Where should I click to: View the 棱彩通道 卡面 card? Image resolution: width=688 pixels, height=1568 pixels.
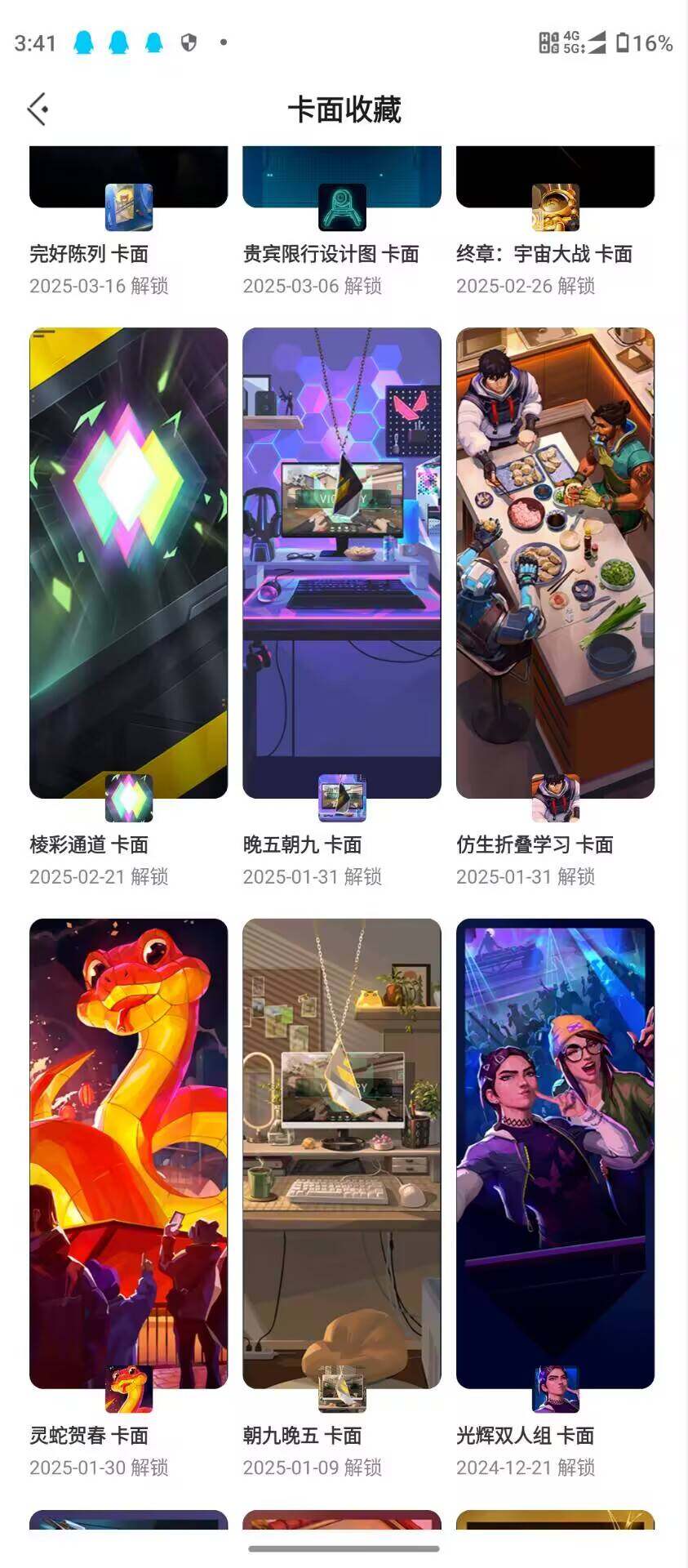128,563
